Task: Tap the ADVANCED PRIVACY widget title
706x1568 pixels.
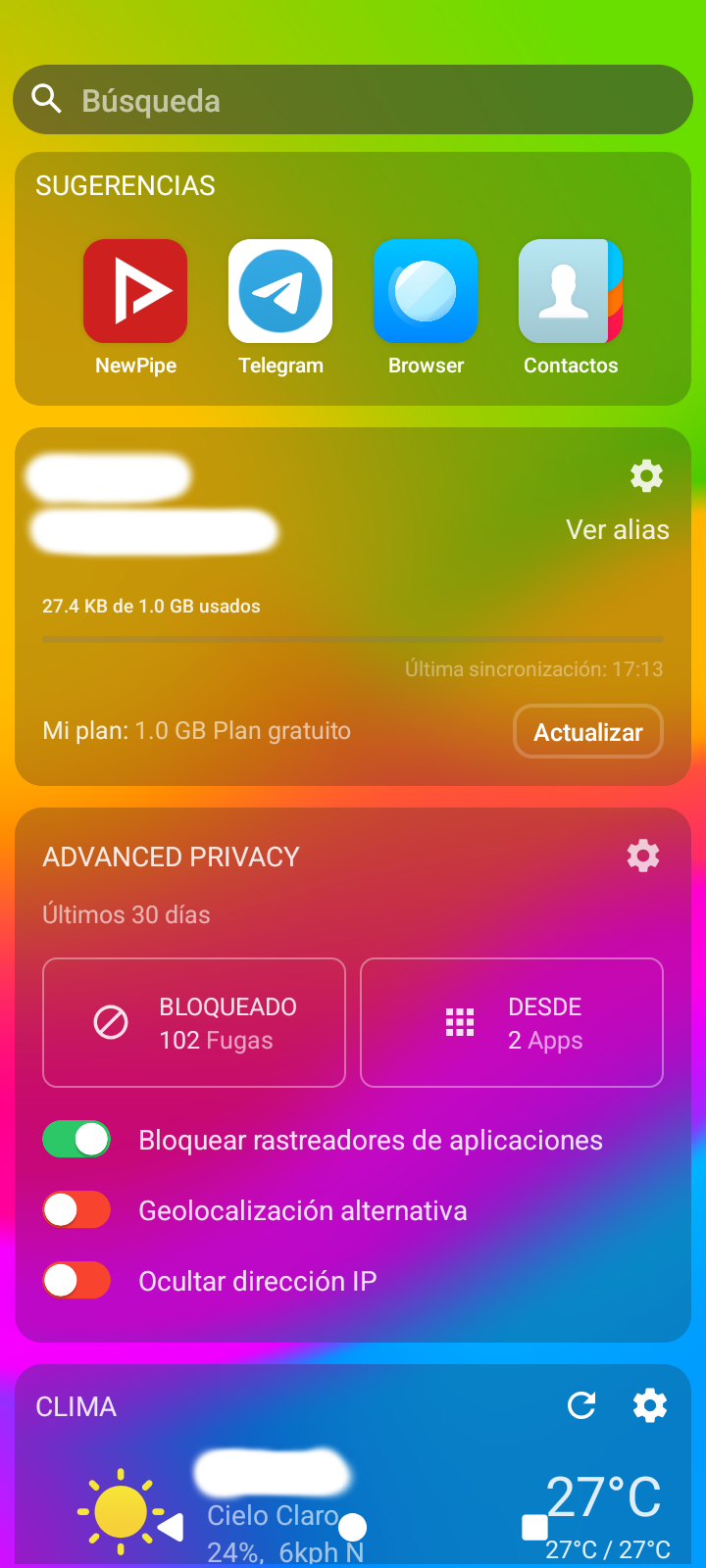Action: (172, 856)
